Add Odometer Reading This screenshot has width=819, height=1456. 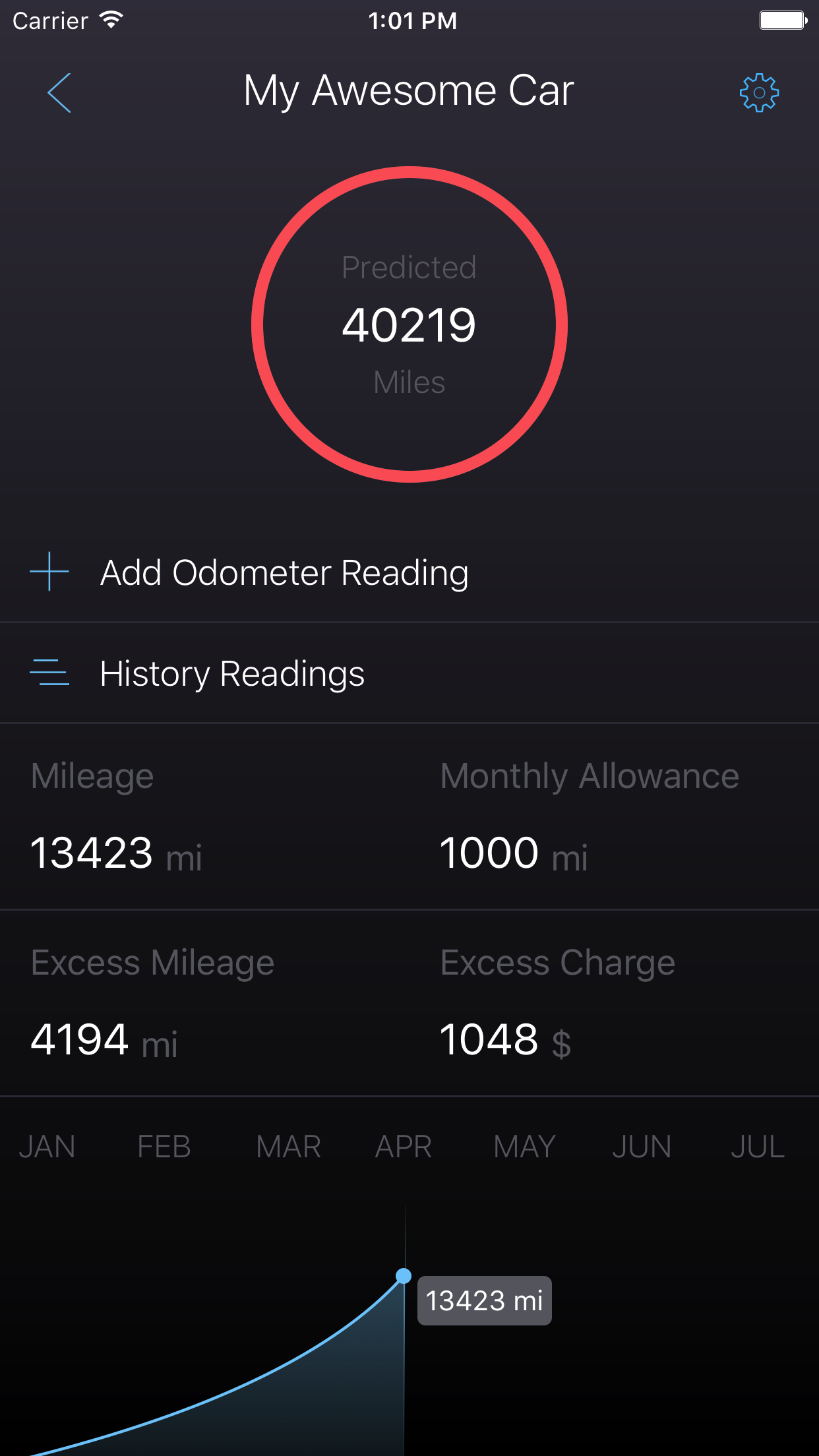pos(284,572)
